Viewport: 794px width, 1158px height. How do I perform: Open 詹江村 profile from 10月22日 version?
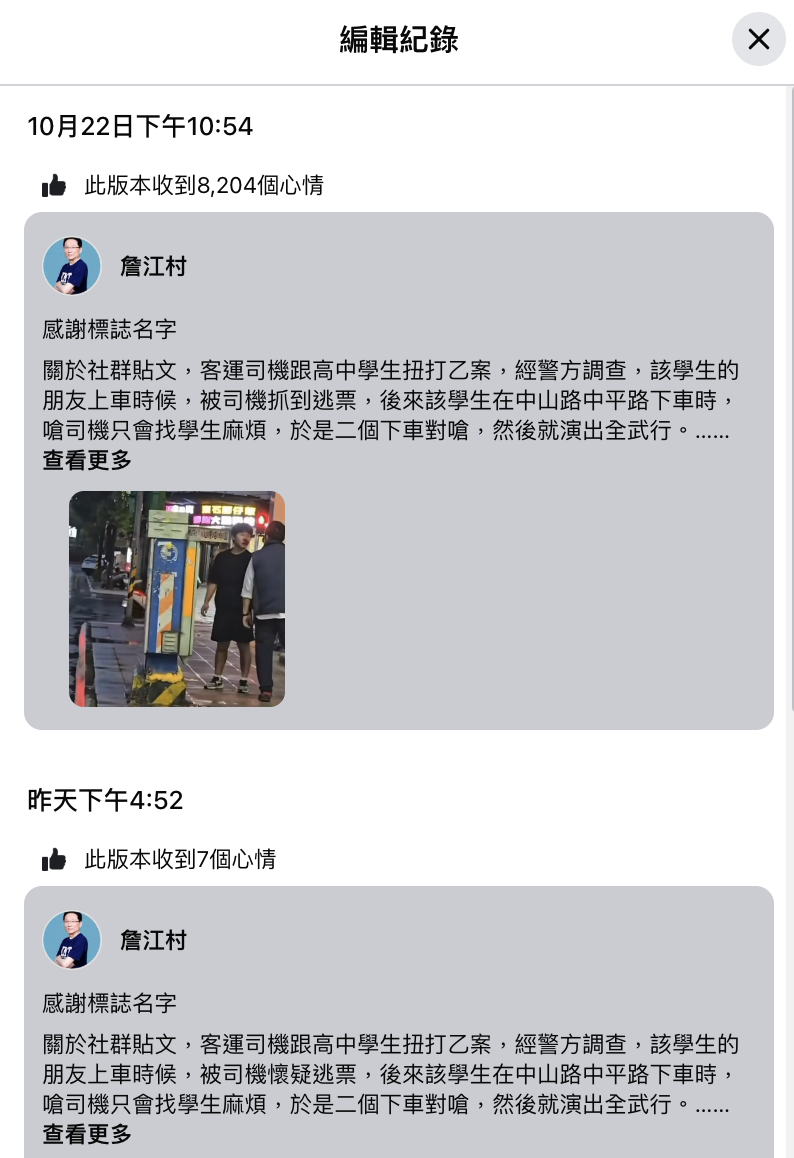(x=153, y=267)
